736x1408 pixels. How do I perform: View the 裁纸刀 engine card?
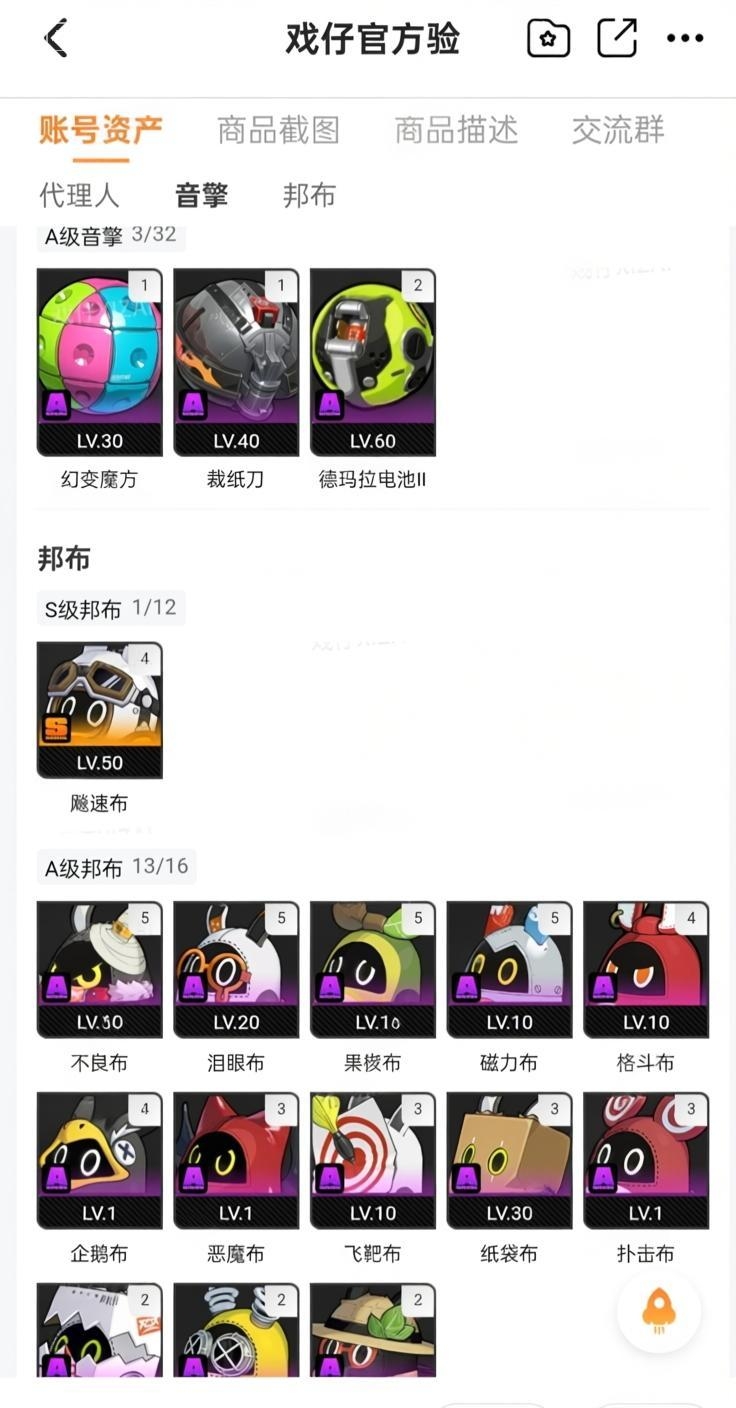pos(236,362)
